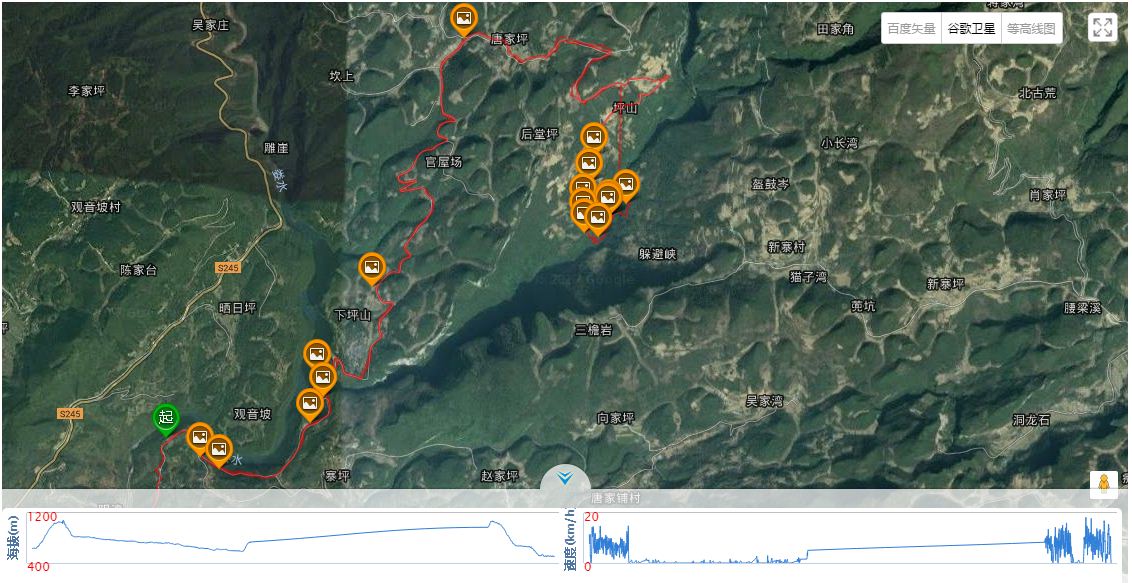This screenshot has width=1132, height=583.
Task: Collapse the elevation chart panel
Action: pyautogui.click(x=565, y=478)
